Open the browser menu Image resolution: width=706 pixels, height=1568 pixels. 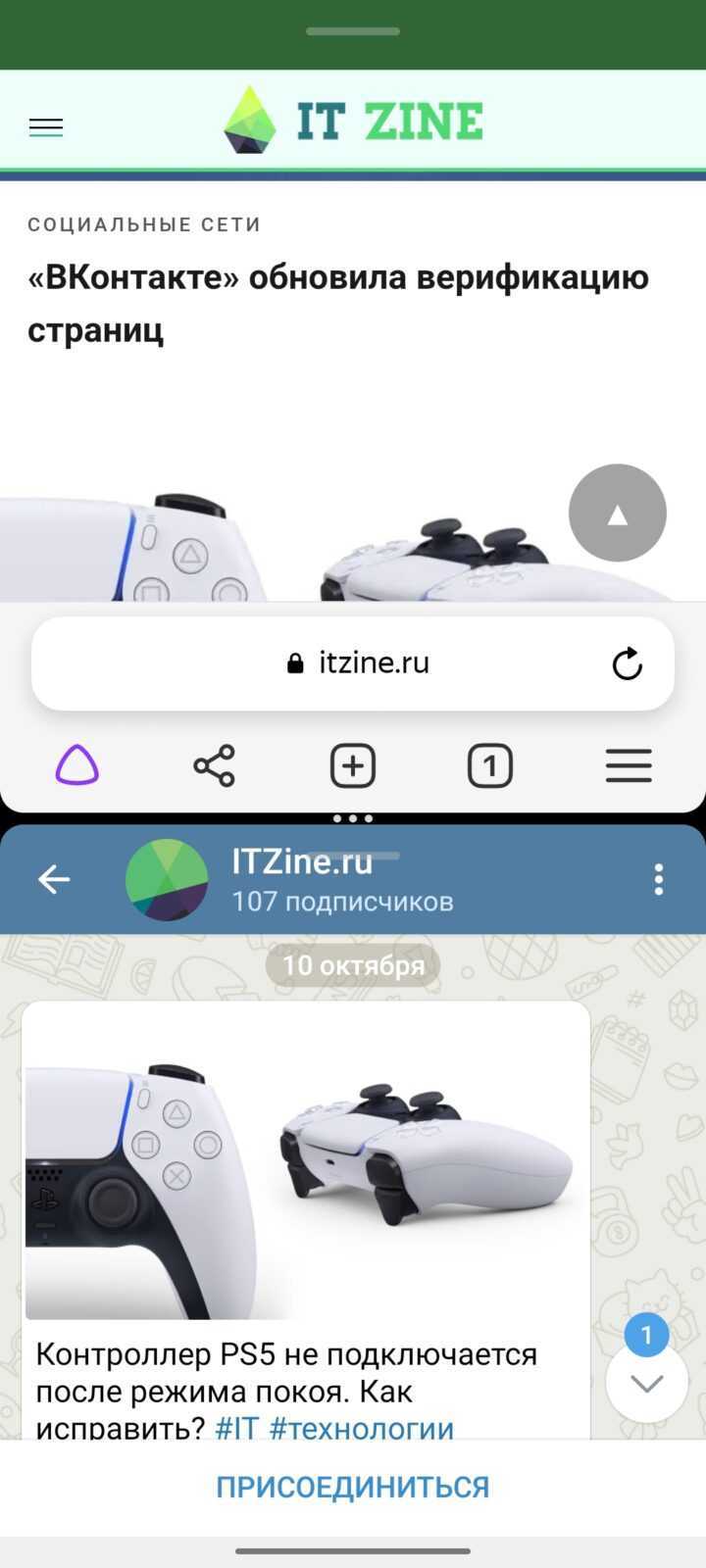628,765
